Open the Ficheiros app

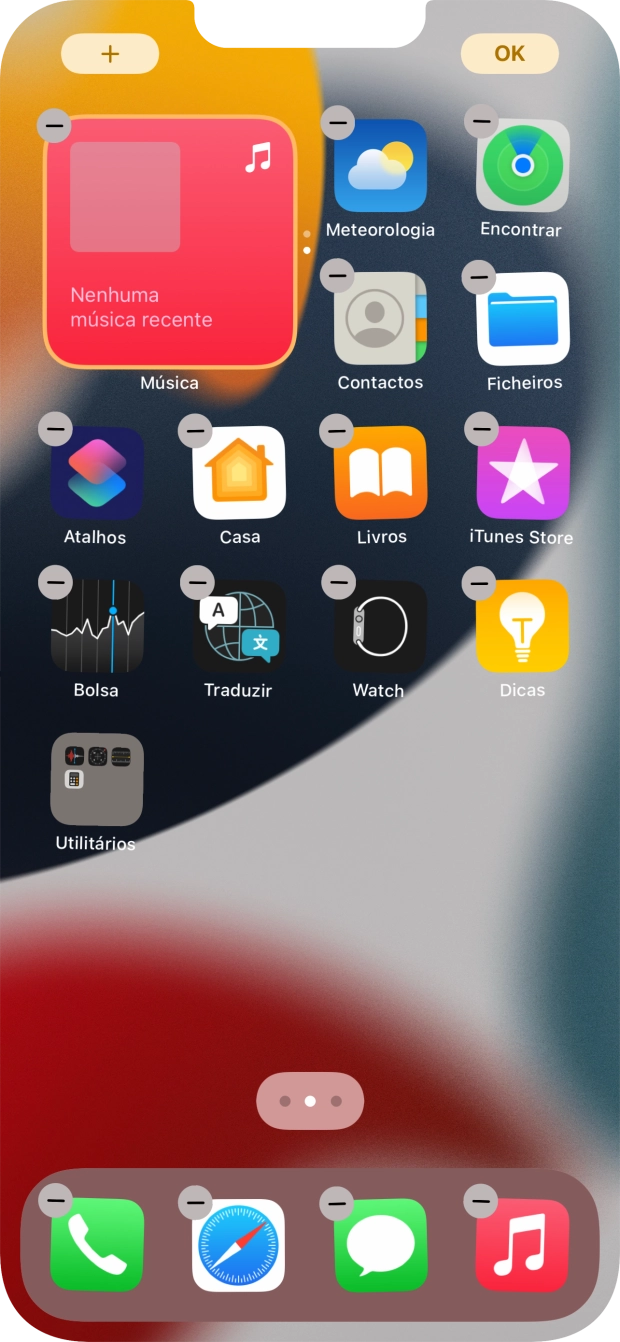pyautogui.click(x=523, y=319)
